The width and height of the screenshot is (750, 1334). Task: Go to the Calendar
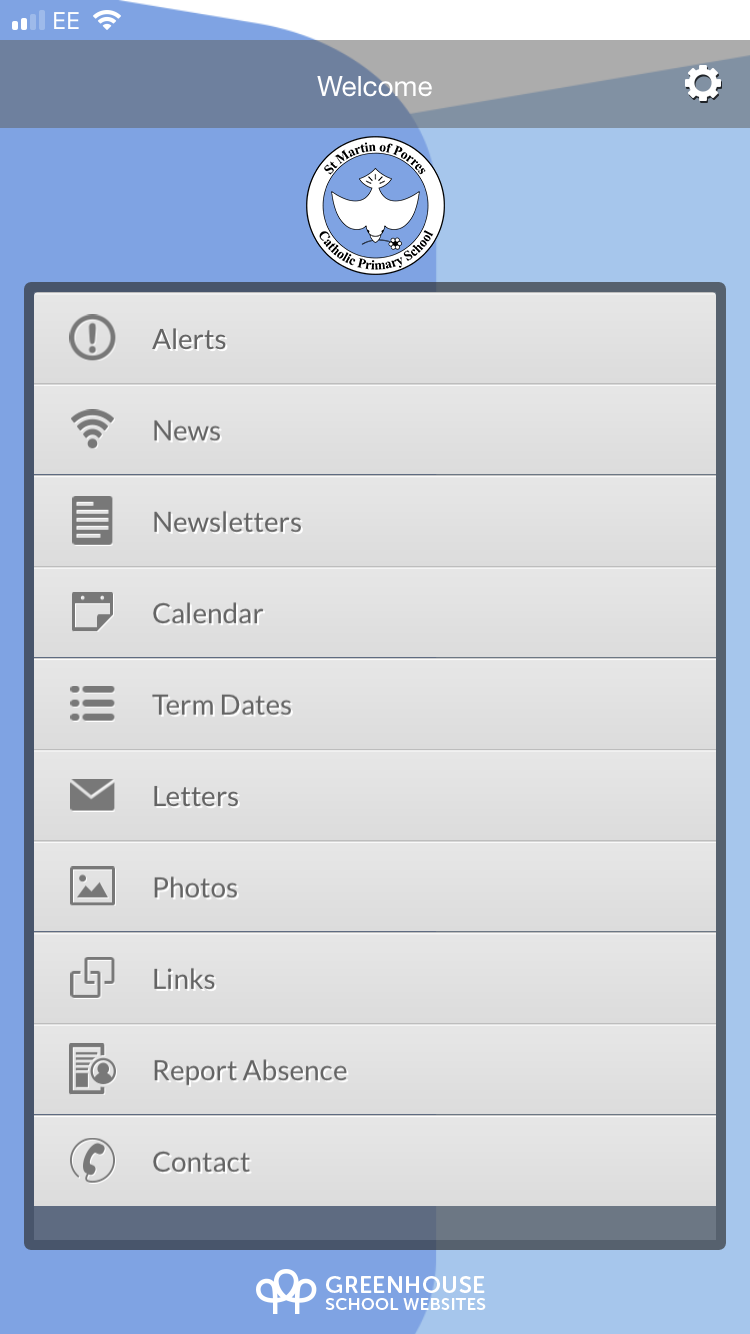tap(375, 613)
